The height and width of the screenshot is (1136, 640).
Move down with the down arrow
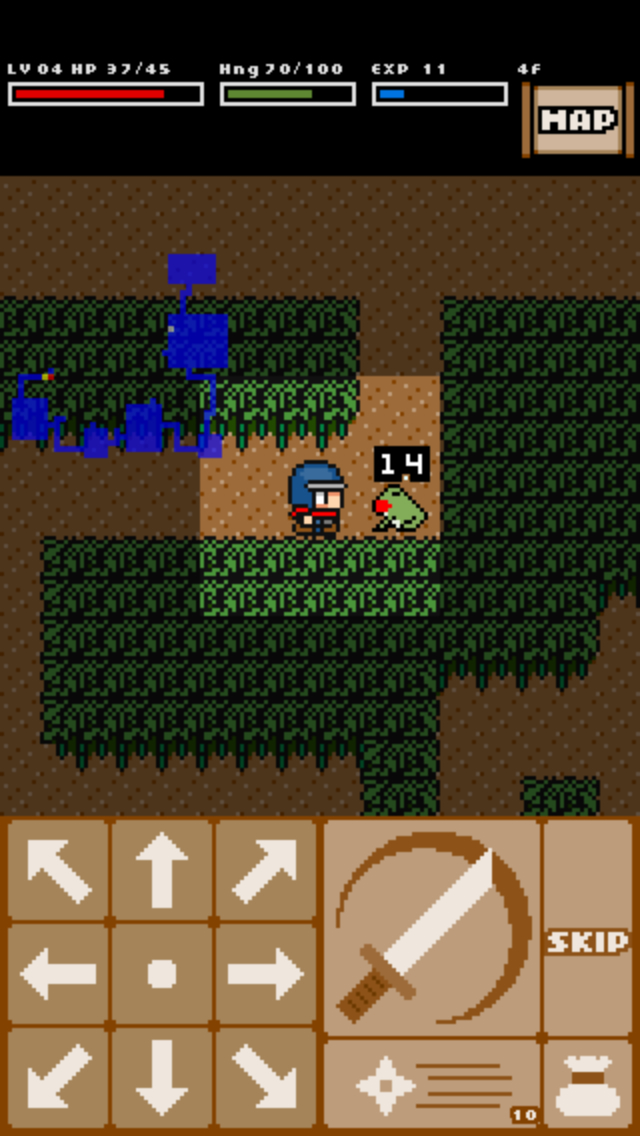pos(162,1077)
